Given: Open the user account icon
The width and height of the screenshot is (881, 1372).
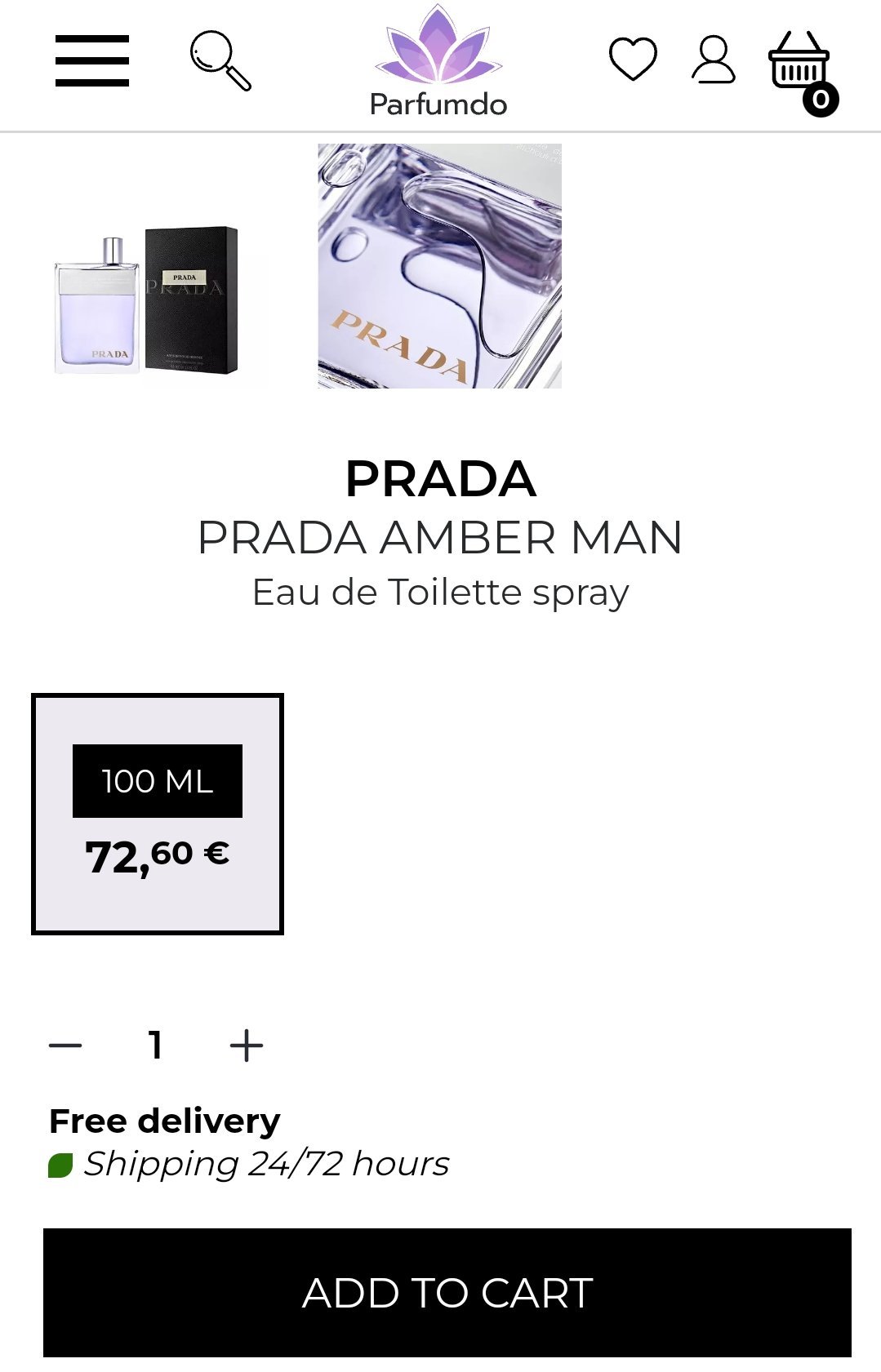Looking at the screenshot, I should point(714,60).
